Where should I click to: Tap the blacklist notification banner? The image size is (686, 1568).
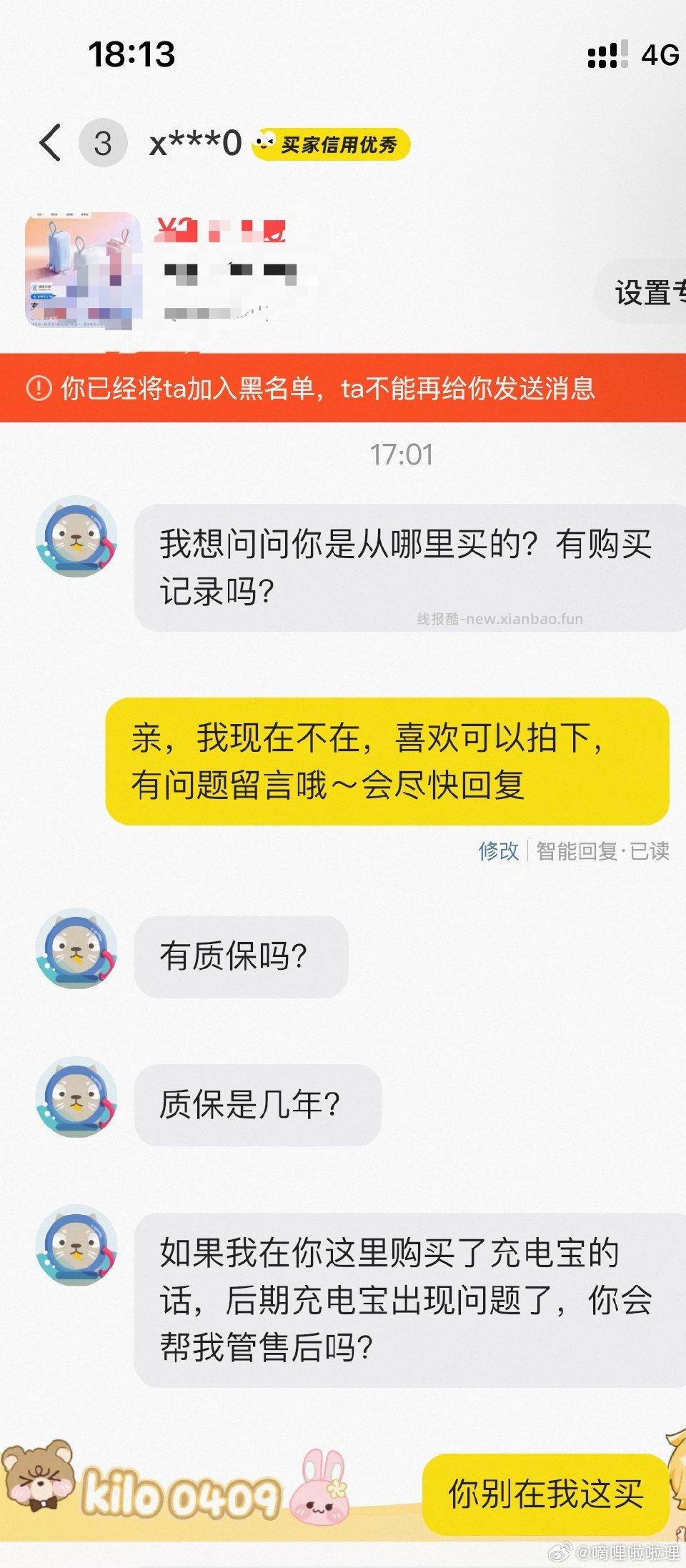[x=343, y=389]
